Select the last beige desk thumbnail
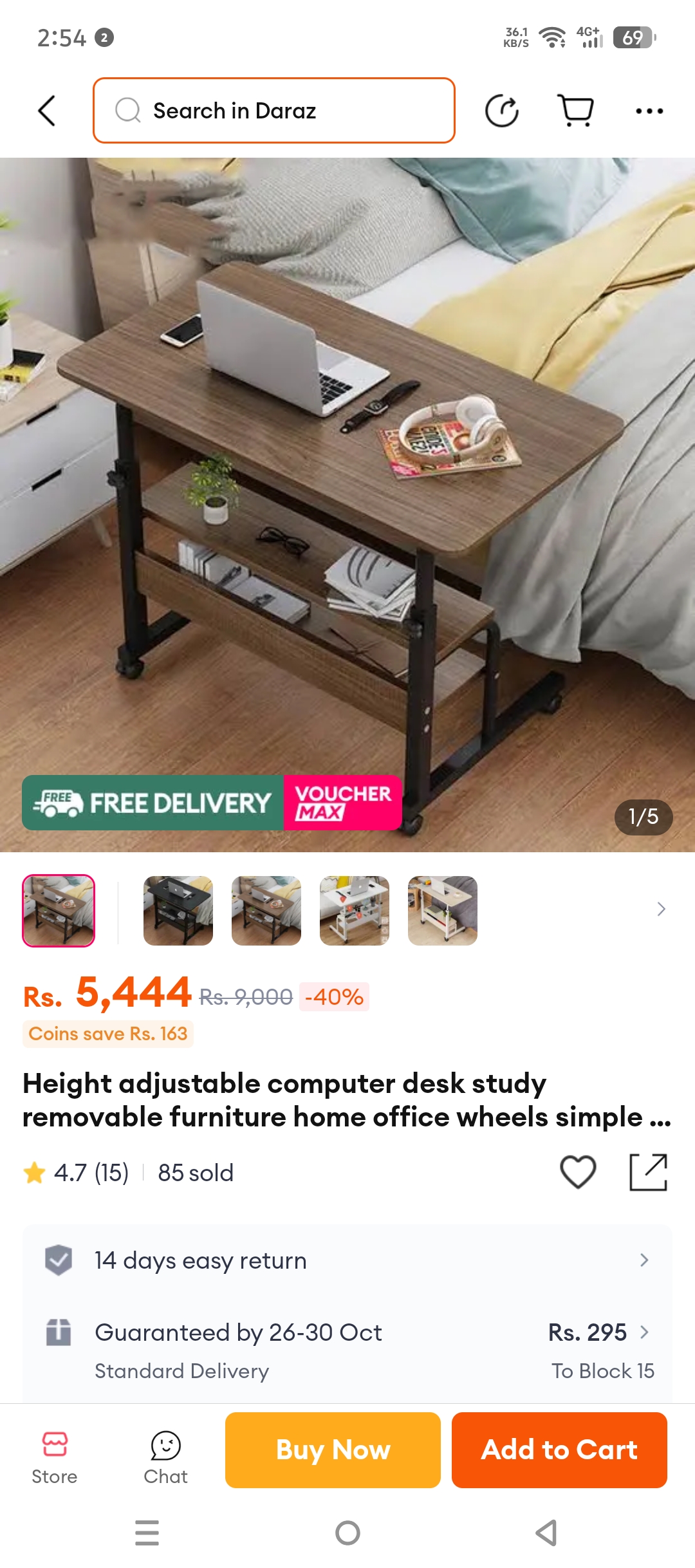The height and width of the screenshot is (1568, 695). (443, 910)
